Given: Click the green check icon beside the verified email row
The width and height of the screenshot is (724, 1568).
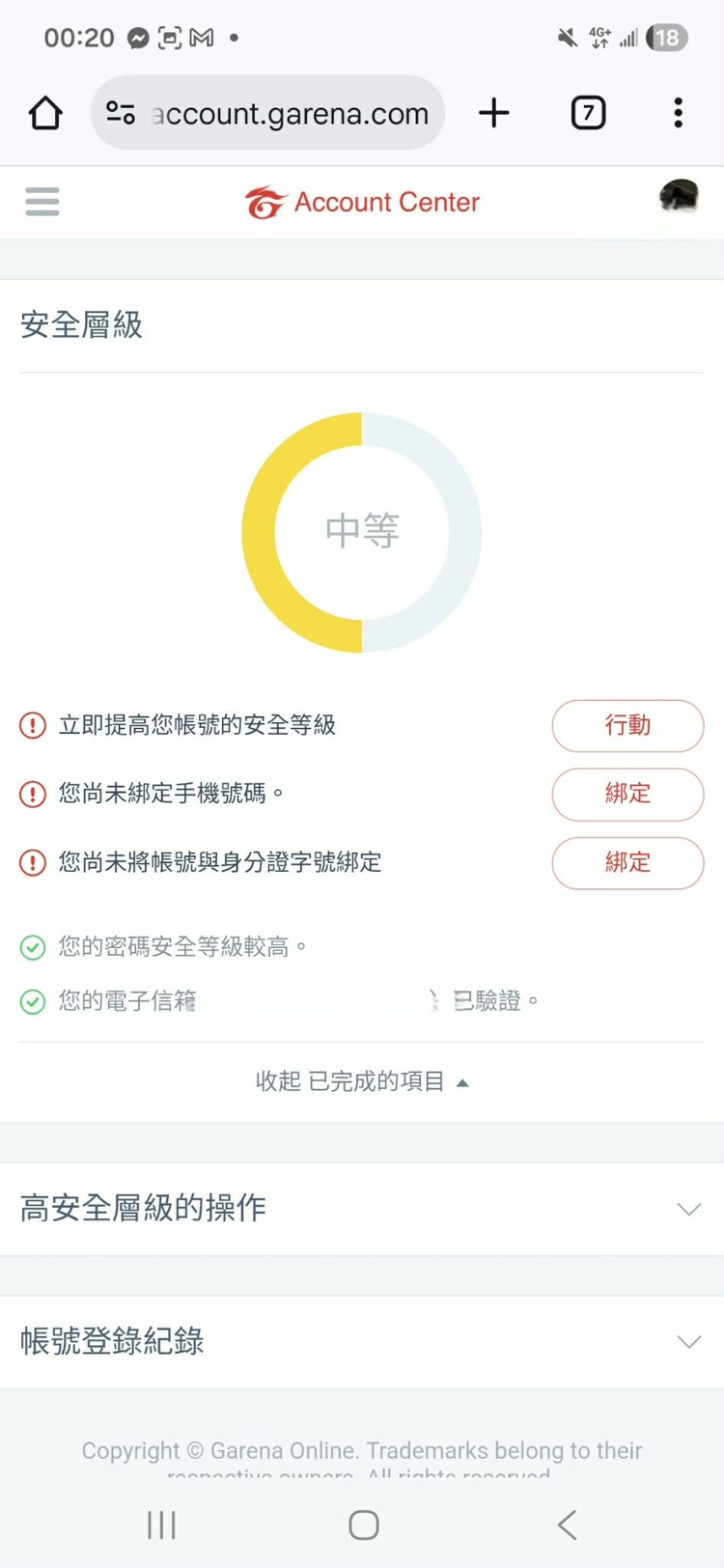Looking at the screenshot, I should tap(33, 1001).
